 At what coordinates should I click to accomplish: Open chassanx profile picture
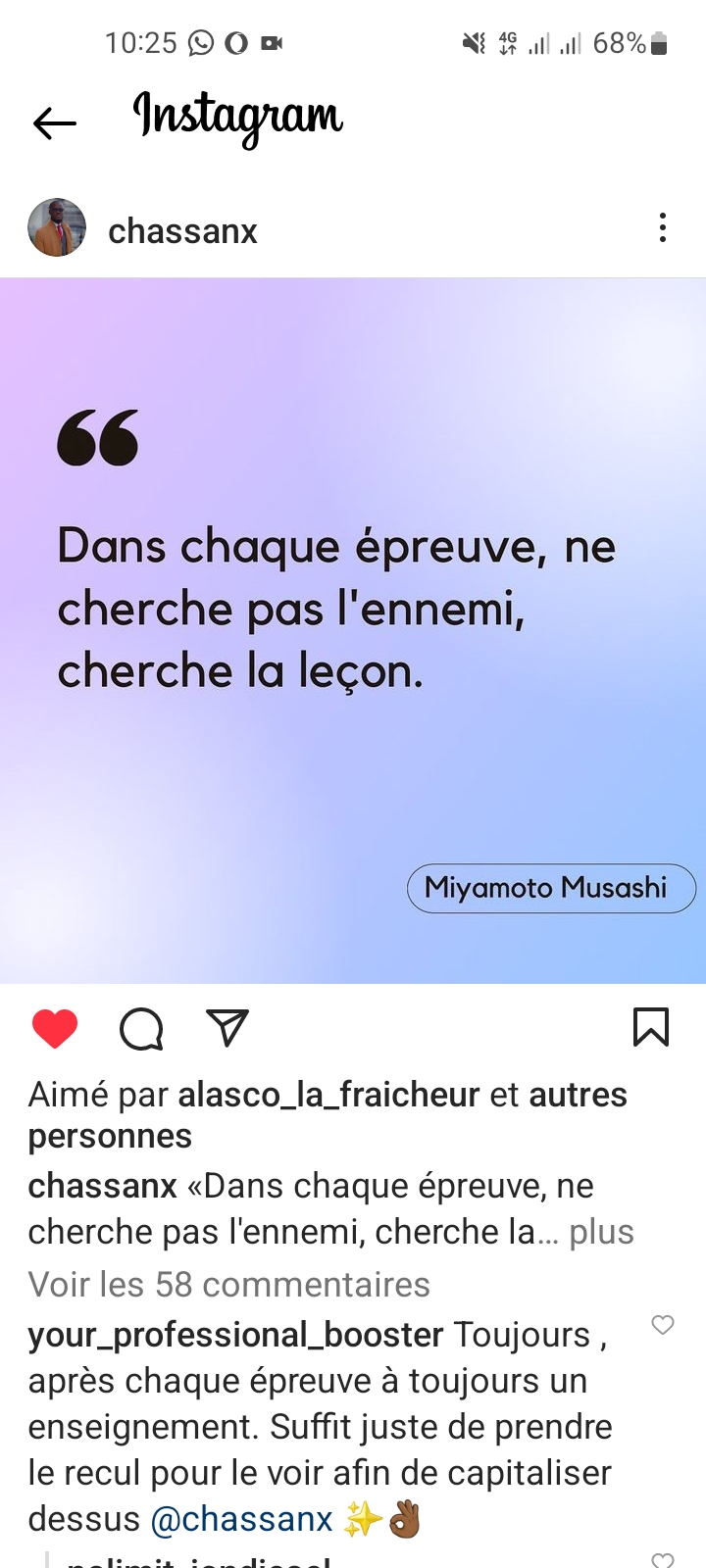click(57, 228)
